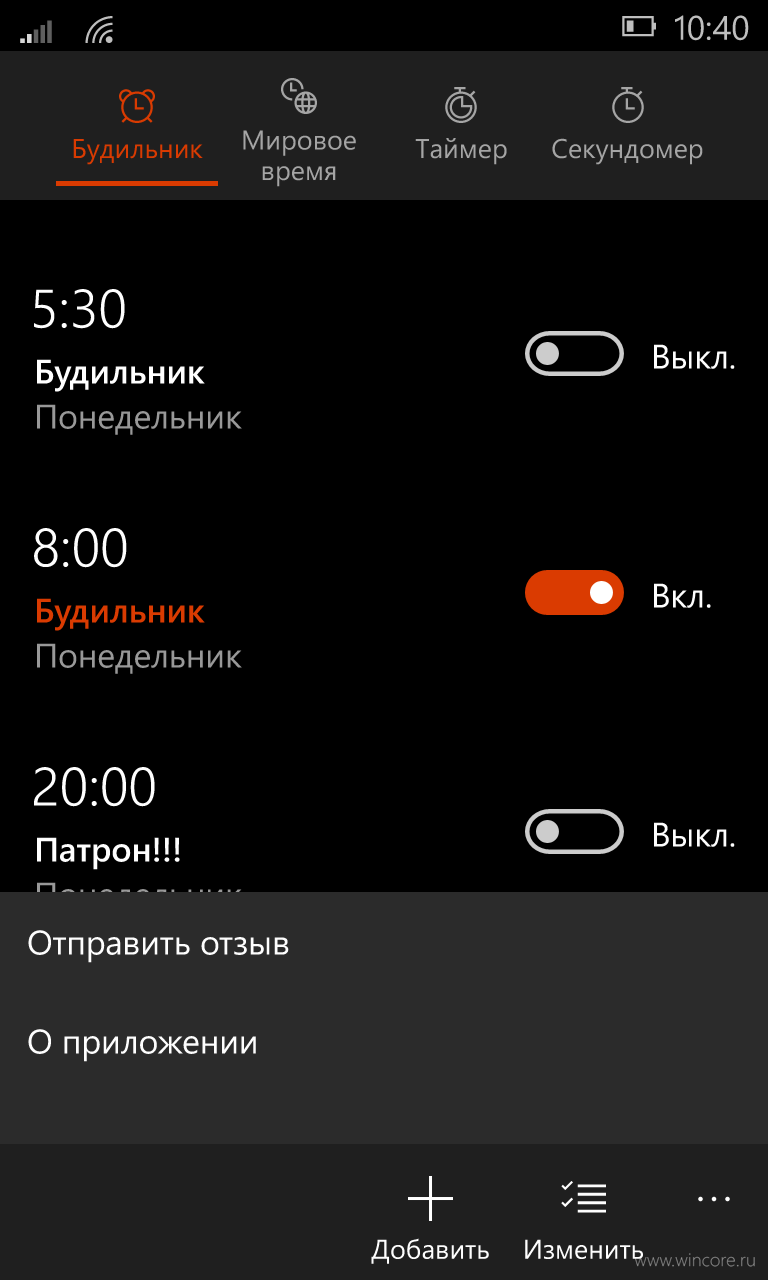
Task: Turn off the 8:00 alarm
Action: pyautogui.click(x=574, y=593)
